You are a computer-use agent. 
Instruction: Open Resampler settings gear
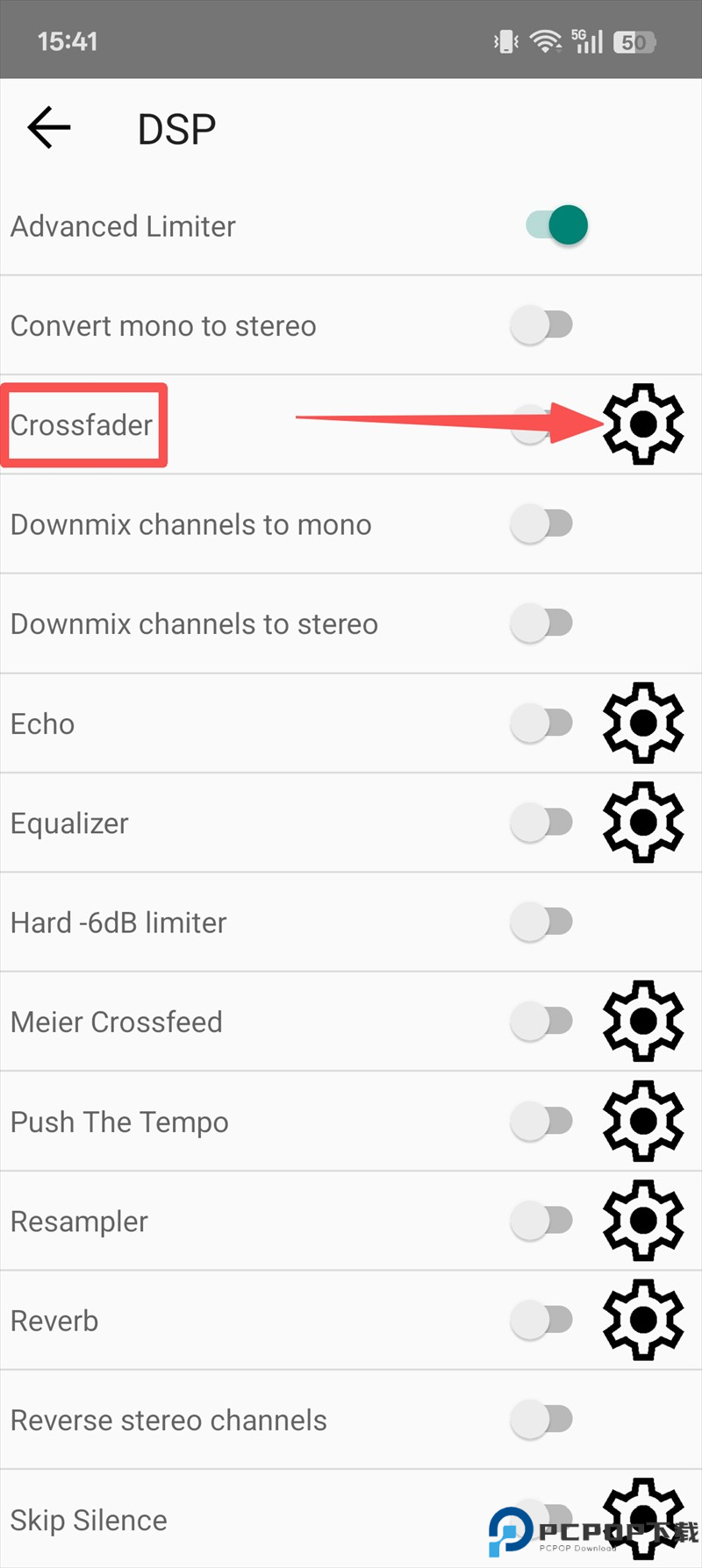coord(643,1221)
